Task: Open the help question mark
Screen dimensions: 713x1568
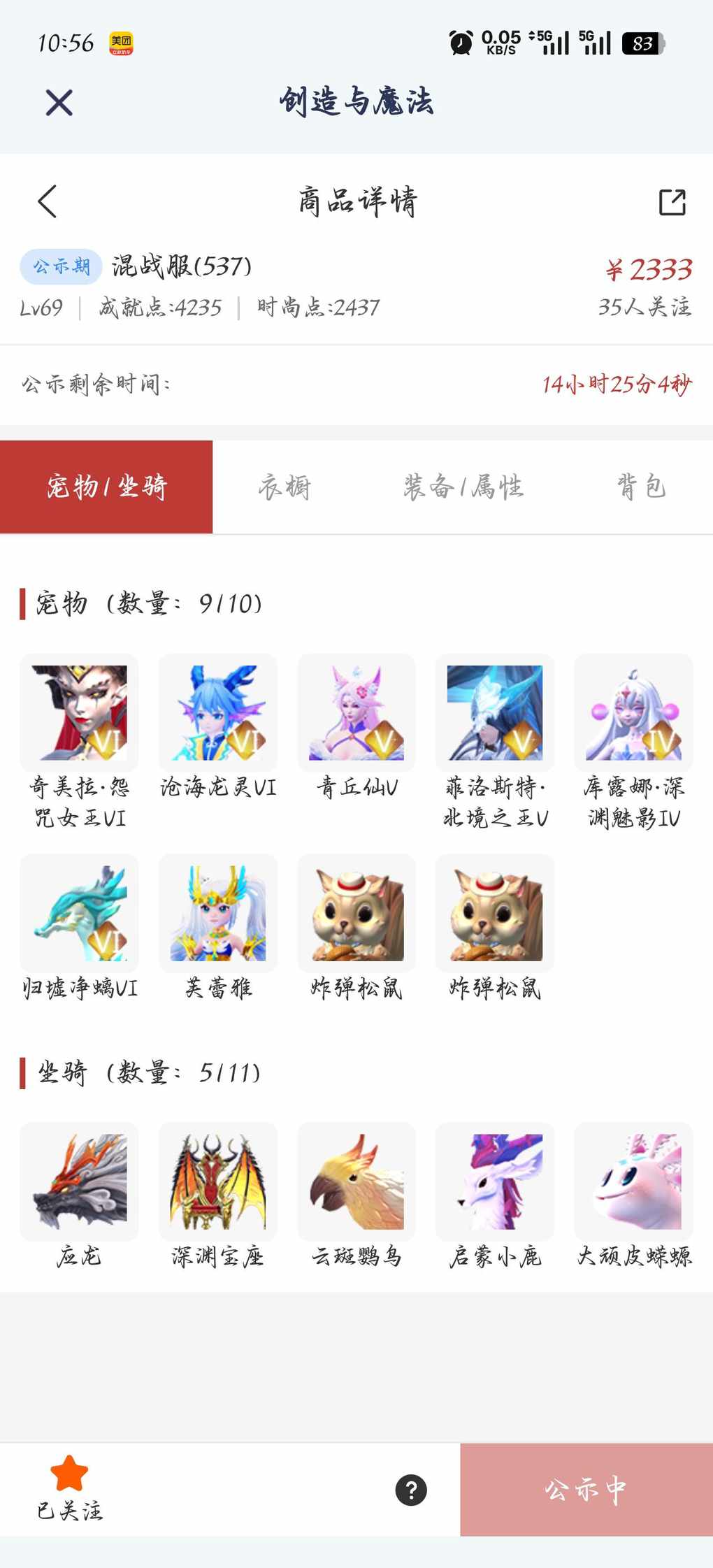Action: pos(411,1490)
